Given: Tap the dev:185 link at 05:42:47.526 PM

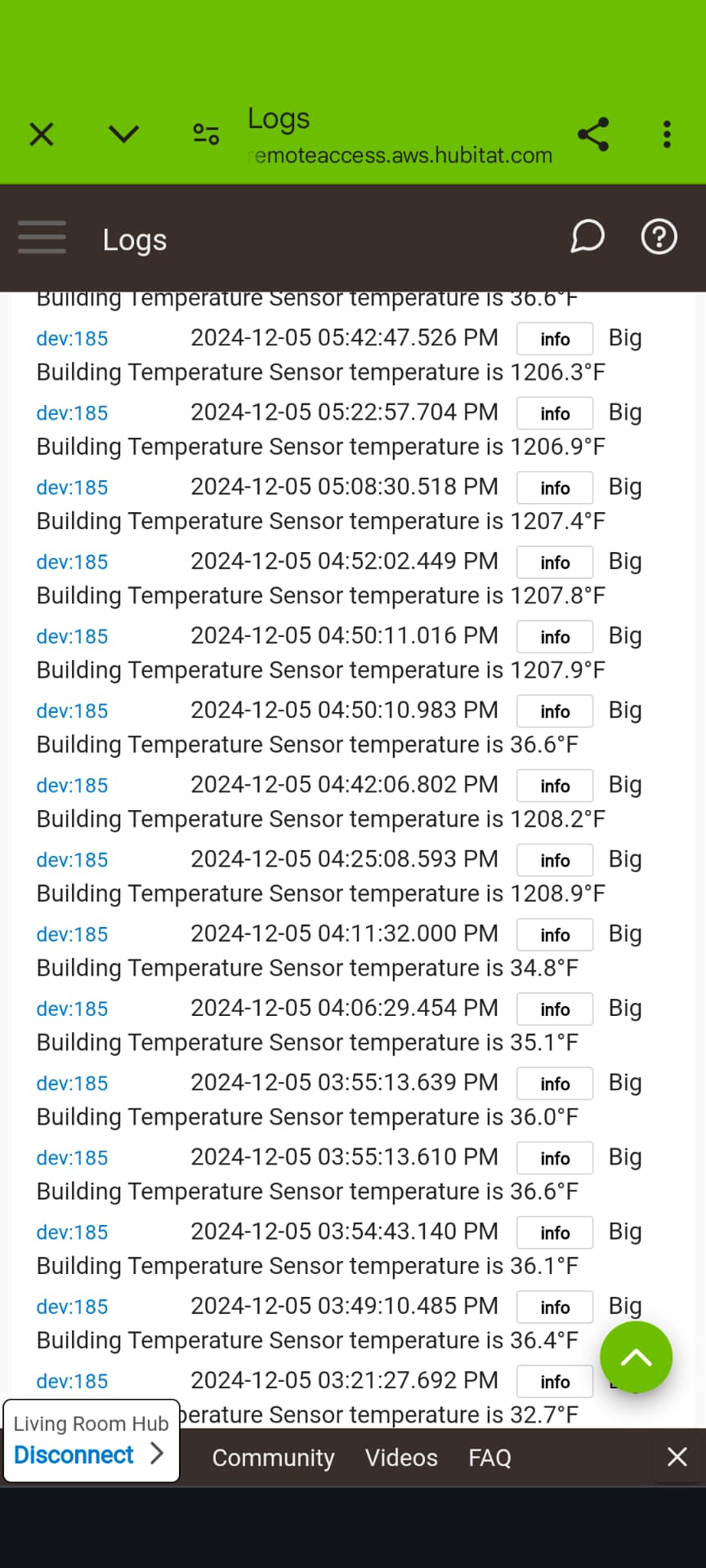Looking at the screenshot, I should click(72, 338).
